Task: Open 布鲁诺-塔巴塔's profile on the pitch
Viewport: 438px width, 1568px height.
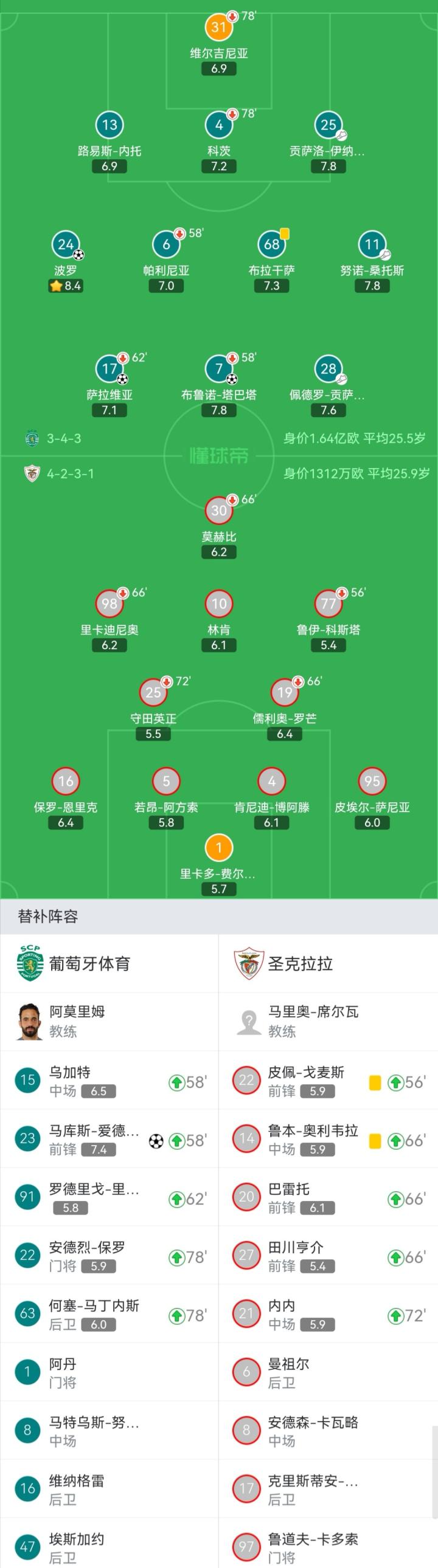Action: pyautogui.click(x=218, y=369)
